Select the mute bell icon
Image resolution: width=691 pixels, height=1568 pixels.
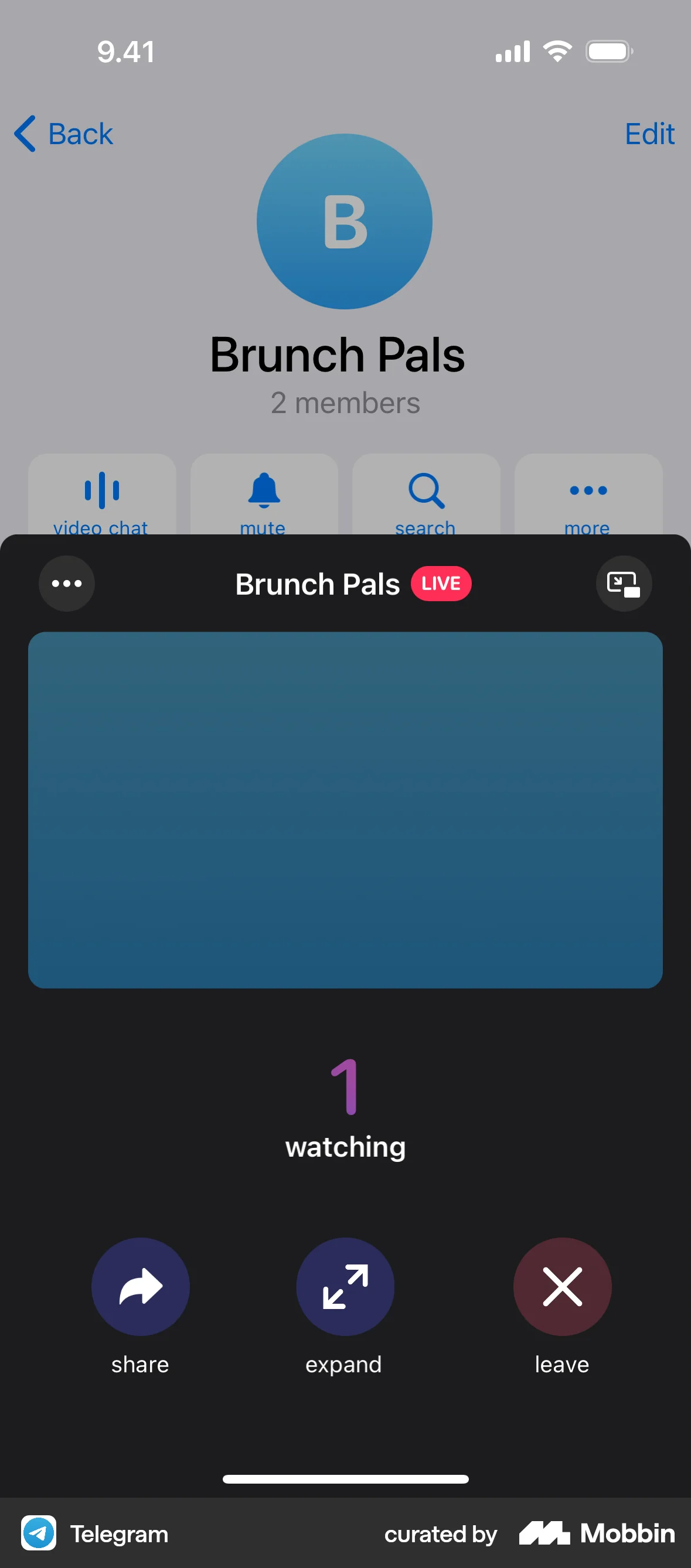click(x=263, y=491)
